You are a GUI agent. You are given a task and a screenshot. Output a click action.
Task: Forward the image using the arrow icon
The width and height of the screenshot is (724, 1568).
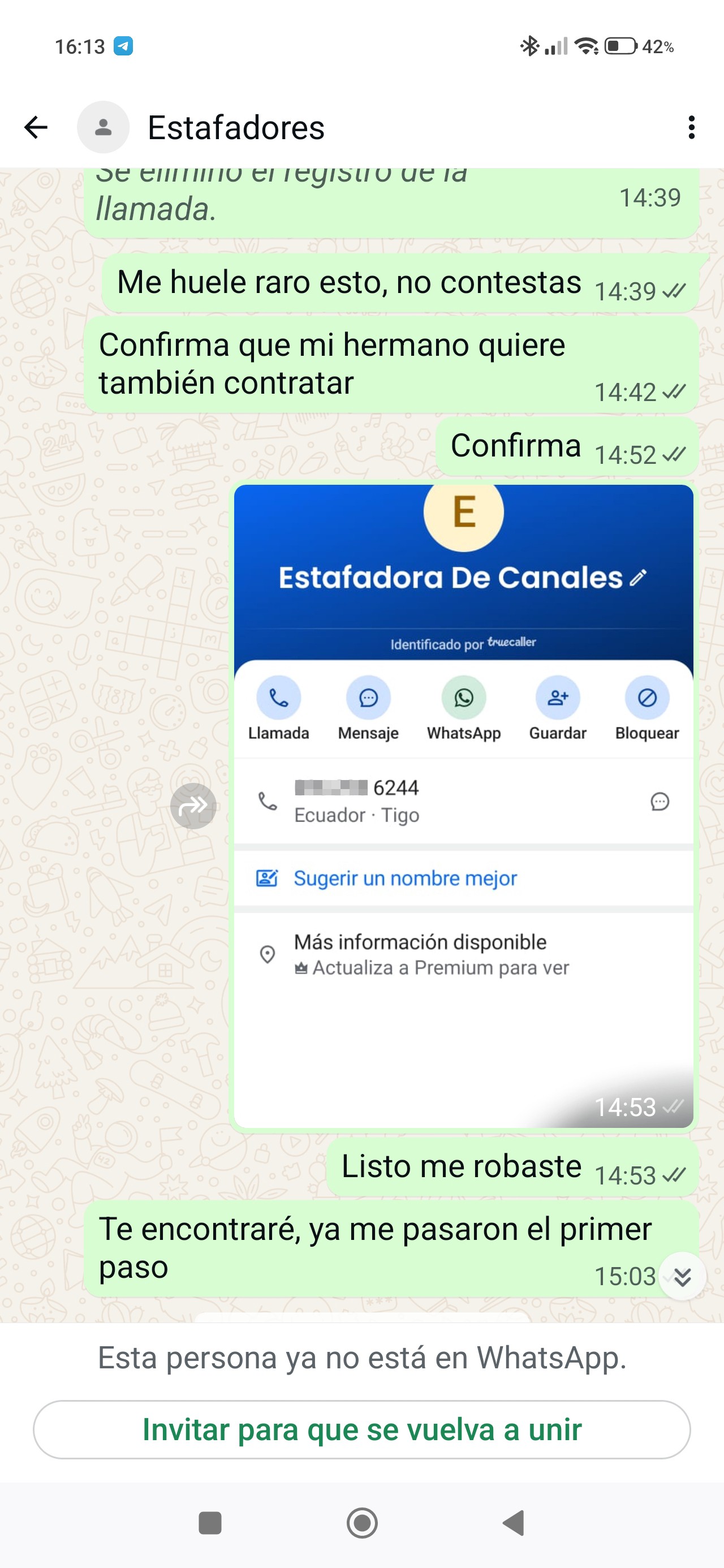pos(193,806)
